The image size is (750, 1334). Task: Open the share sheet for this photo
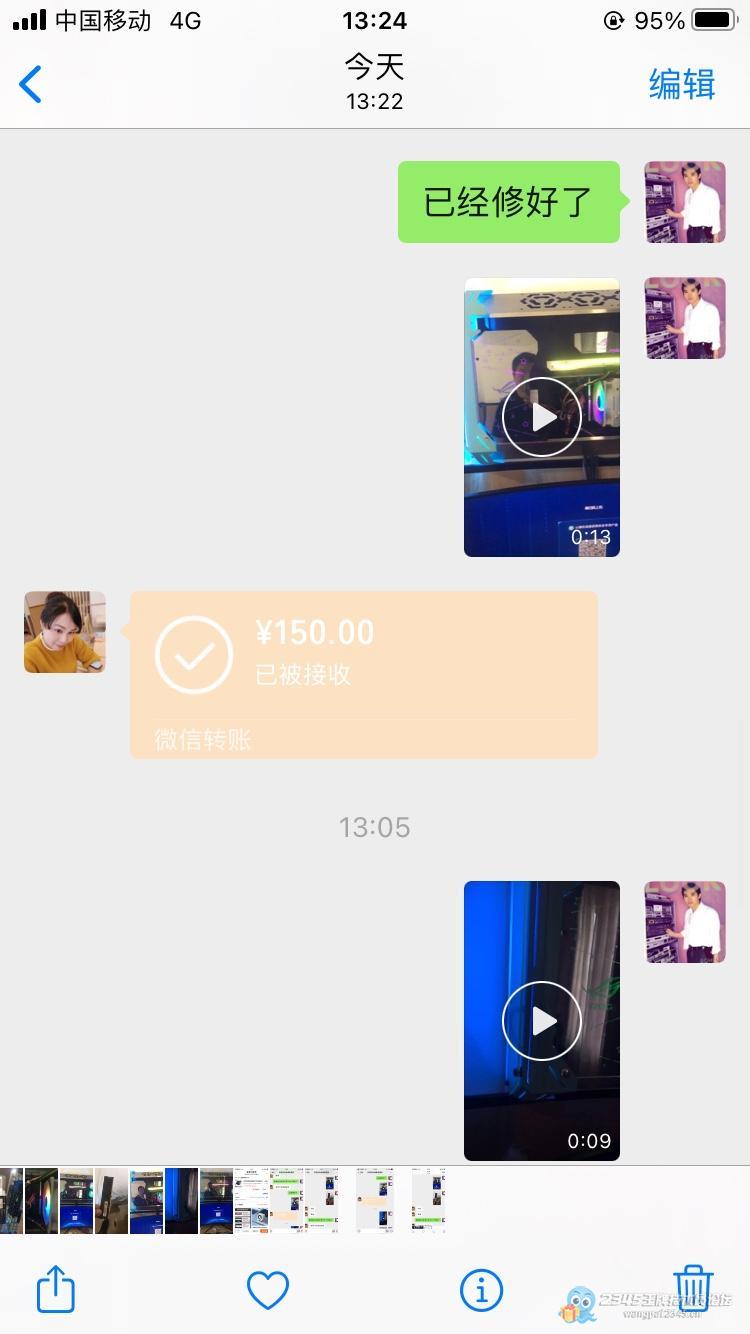(x=56, y=1289)
